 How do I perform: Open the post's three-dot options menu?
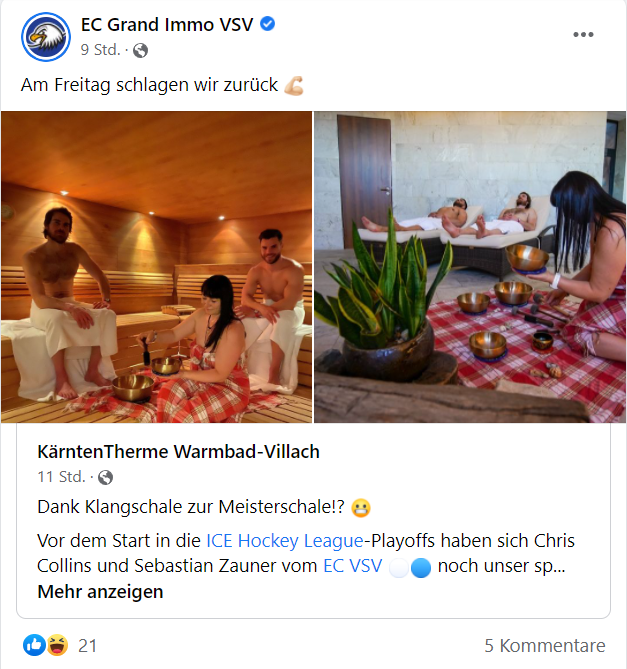[x=583, y=35]
